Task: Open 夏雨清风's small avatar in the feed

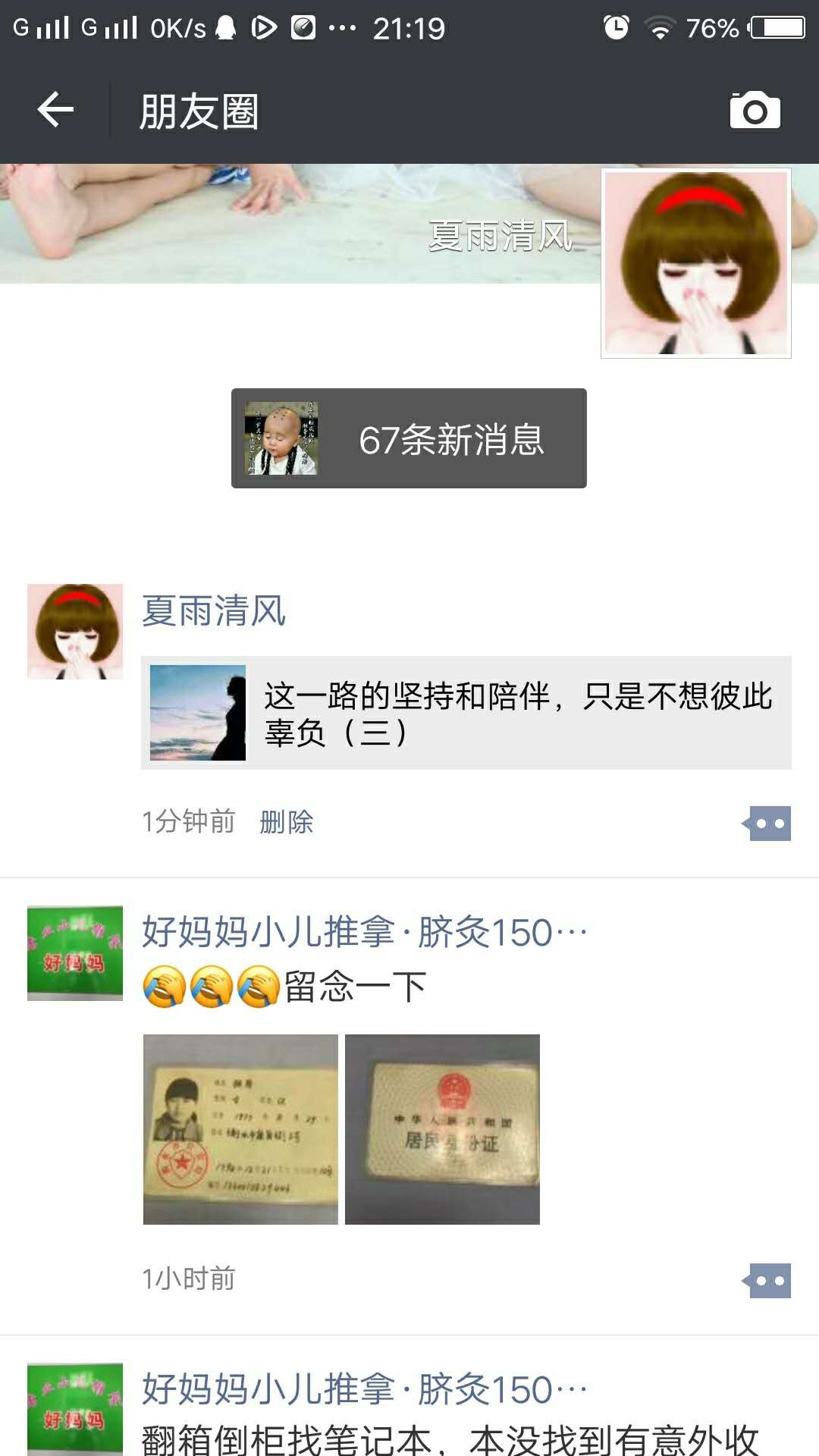Action: click(75, 632)
